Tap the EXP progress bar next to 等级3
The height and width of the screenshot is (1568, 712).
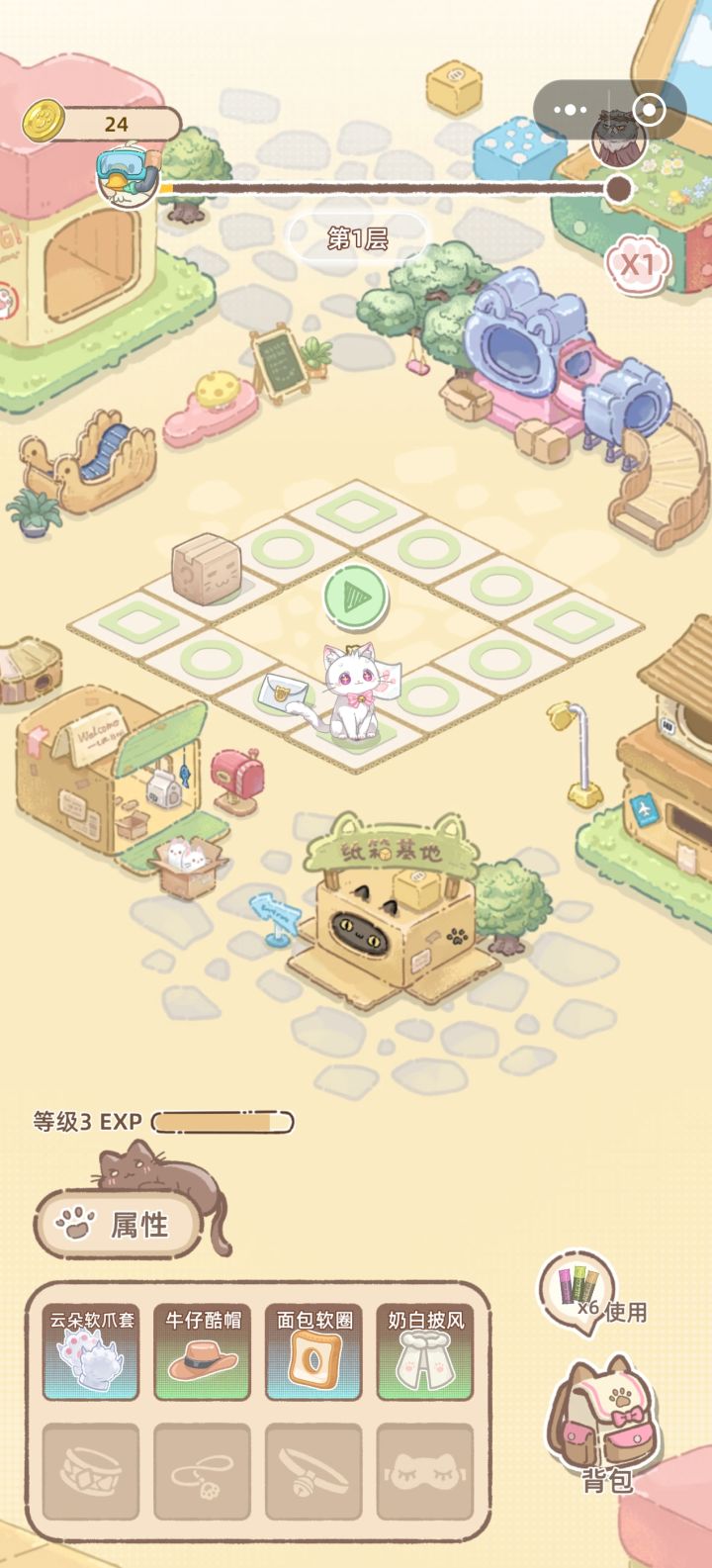222,1124
